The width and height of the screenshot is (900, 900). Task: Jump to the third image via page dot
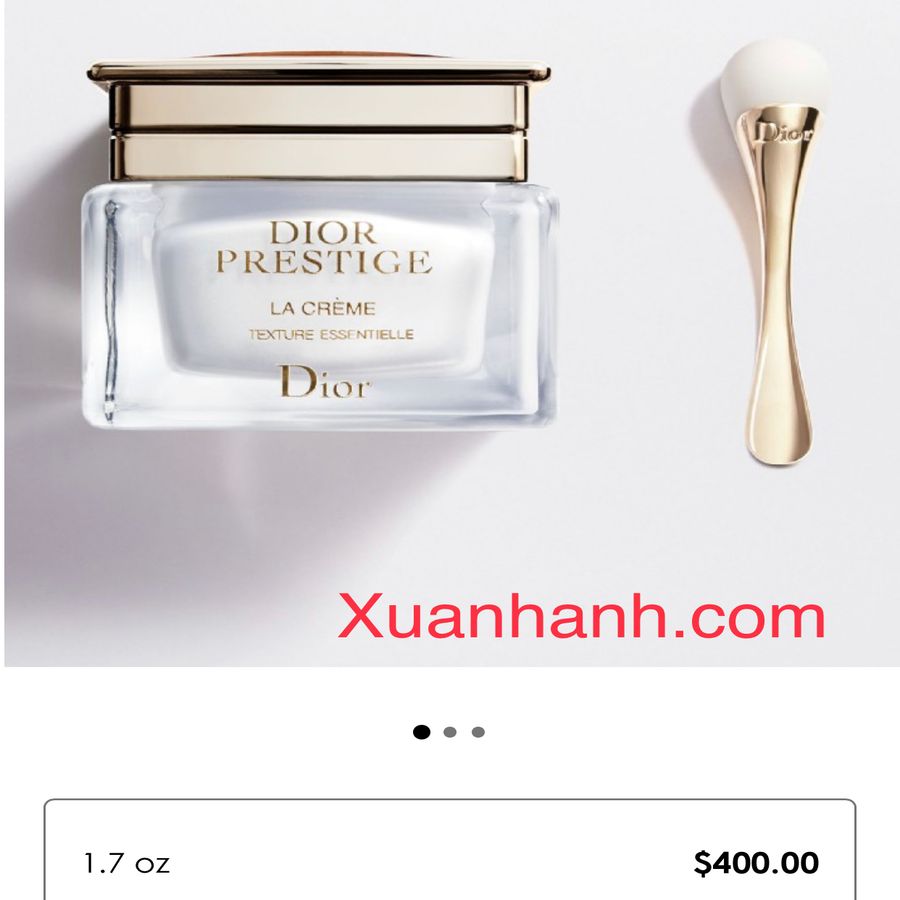click(478, 732)
